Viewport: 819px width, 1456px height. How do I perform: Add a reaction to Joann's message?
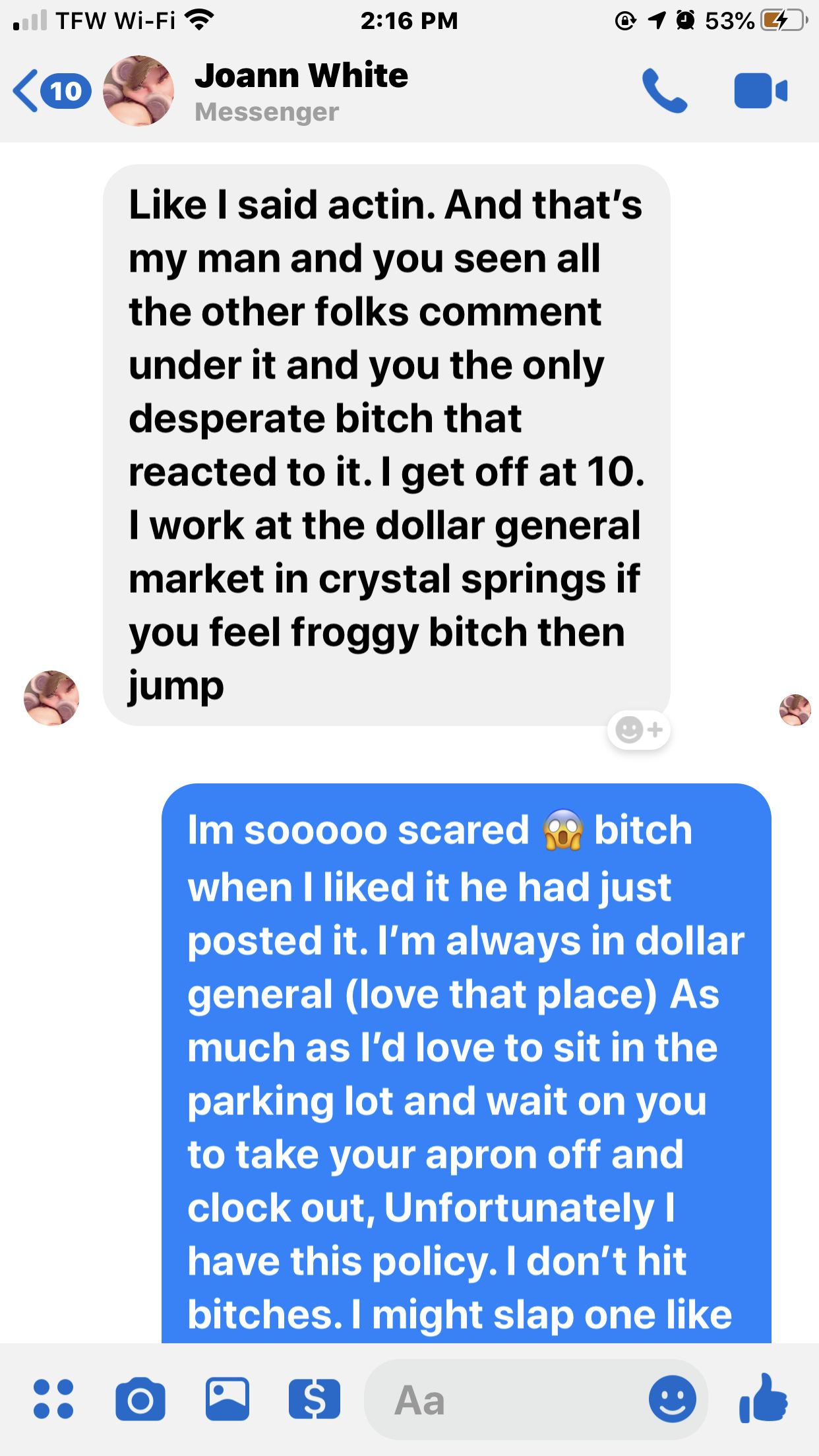tap(638, 730)
